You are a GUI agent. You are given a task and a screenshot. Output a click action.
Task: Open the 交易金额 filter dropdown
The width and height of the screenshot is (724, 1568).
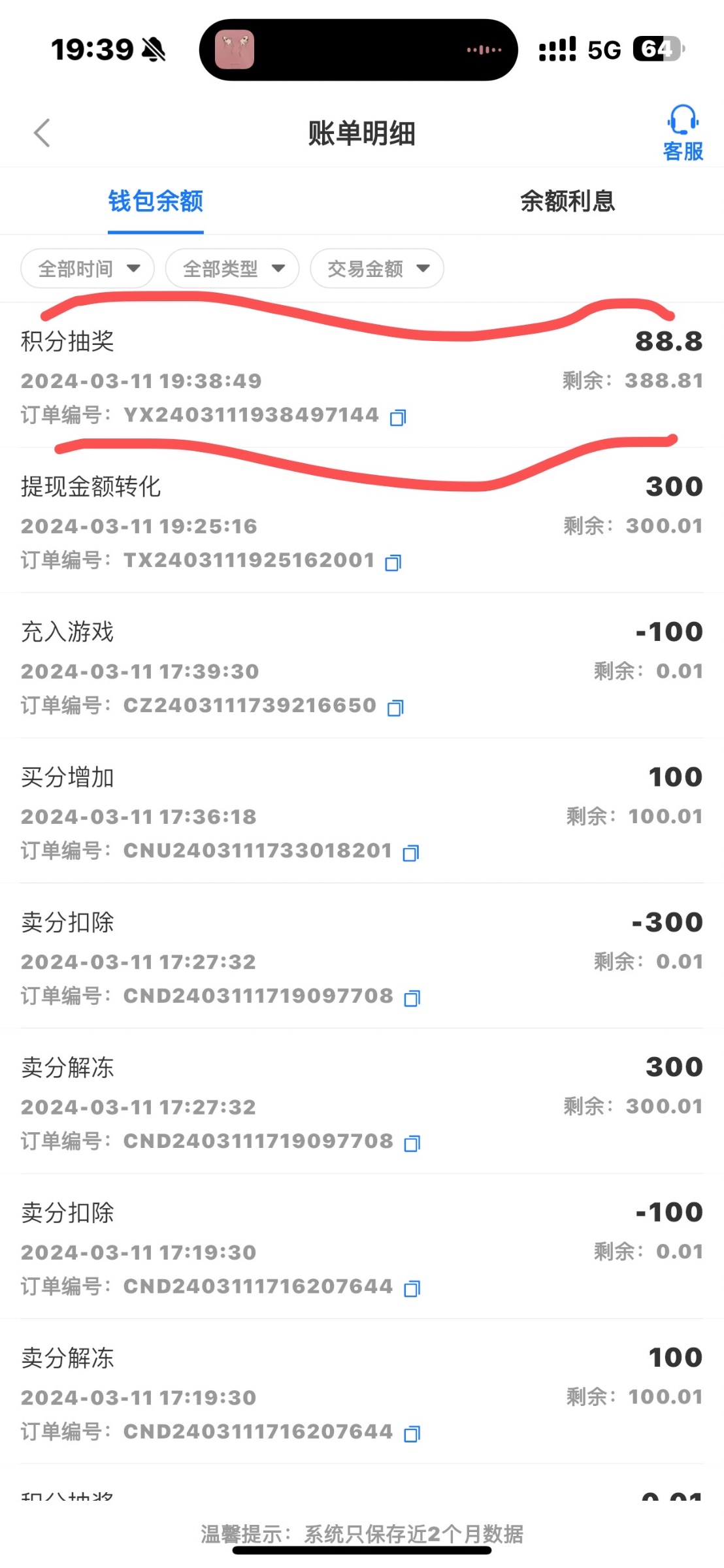(377, 269)
